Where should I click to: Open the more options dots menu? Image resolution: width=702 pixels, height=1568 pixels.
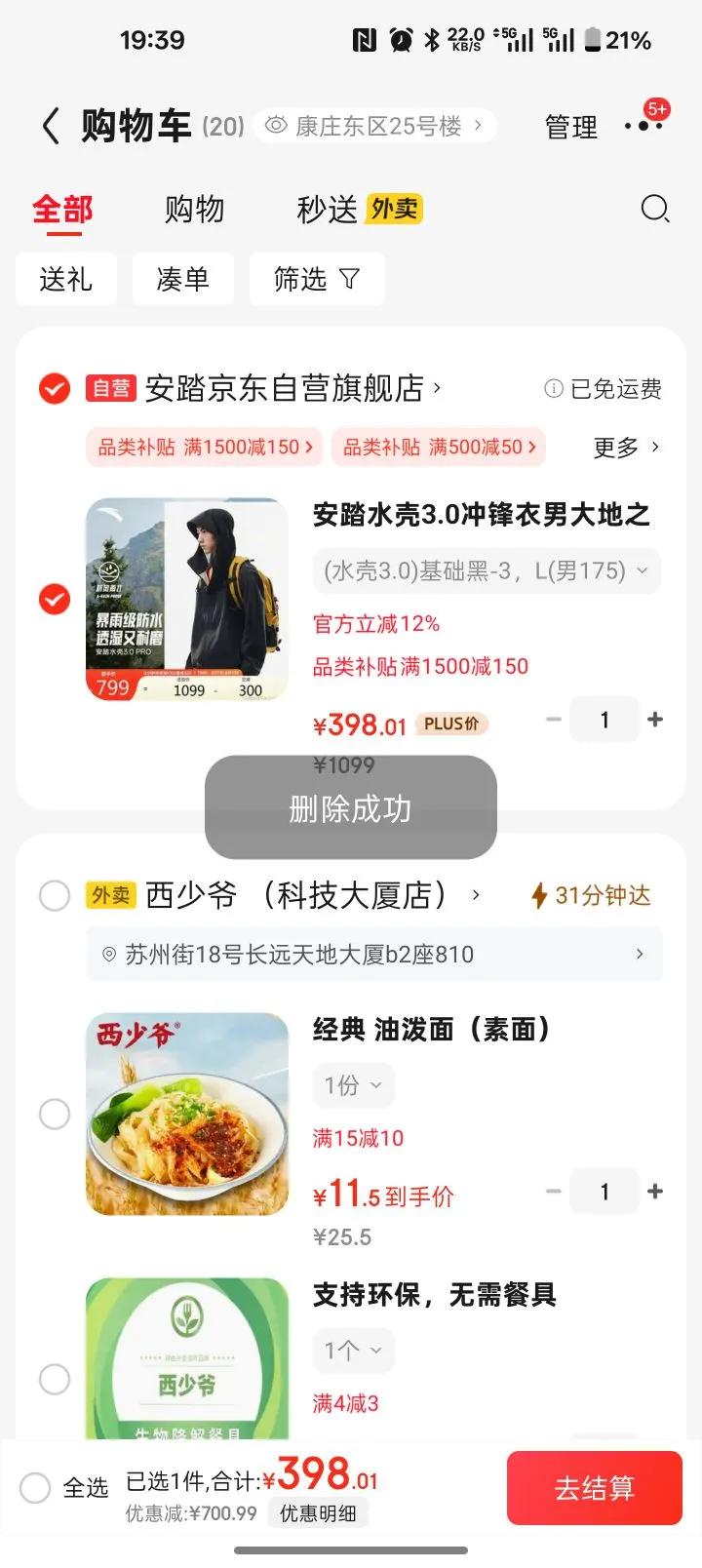643,127
